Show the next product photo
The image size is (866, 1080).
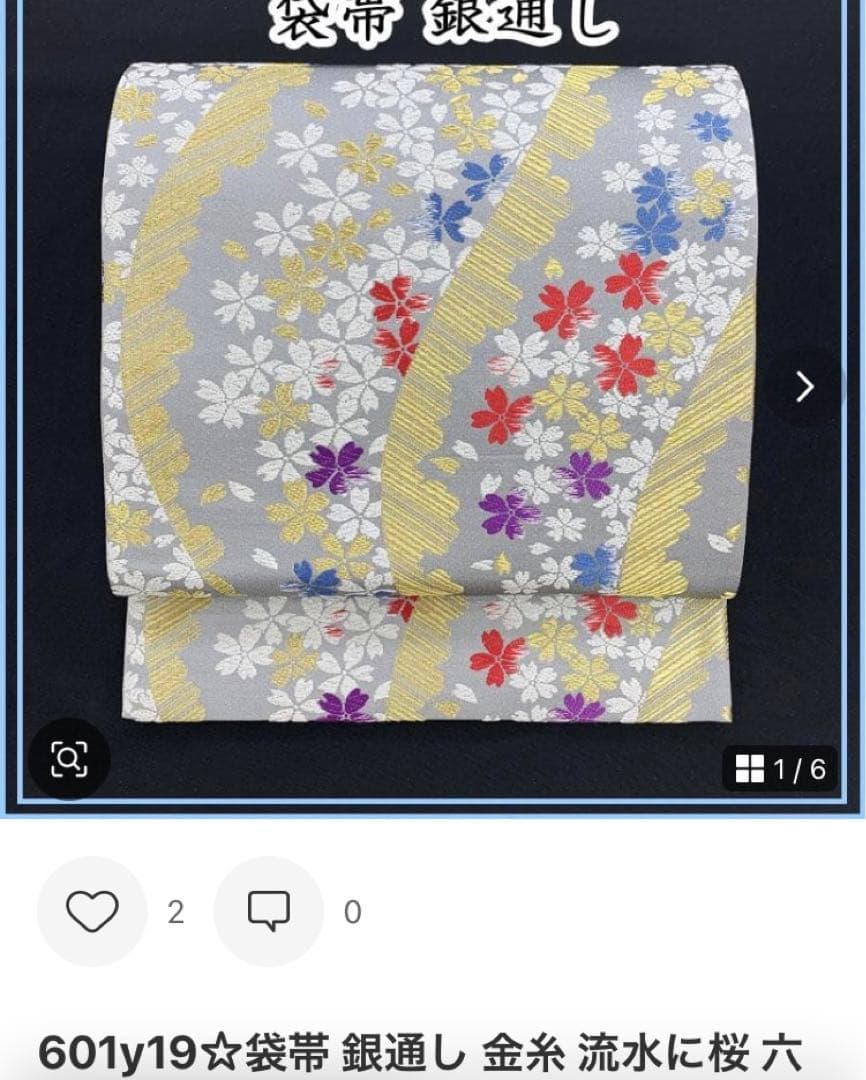tap(805, 386)
